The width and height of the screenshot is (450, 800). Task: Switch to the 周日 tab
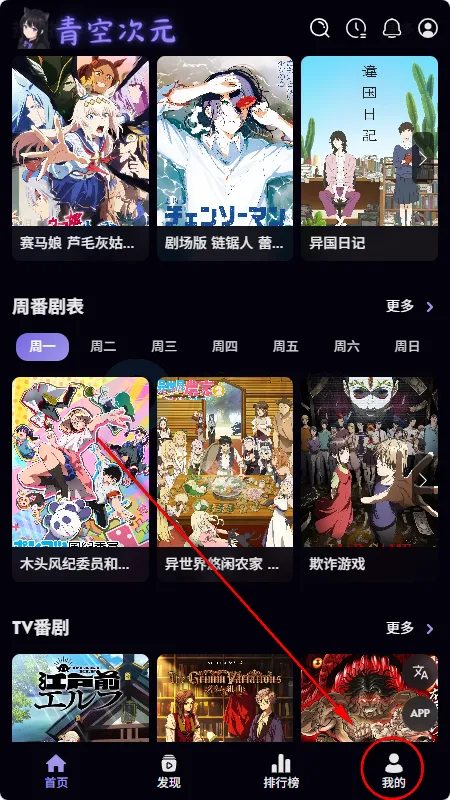[x=407, y=347]
